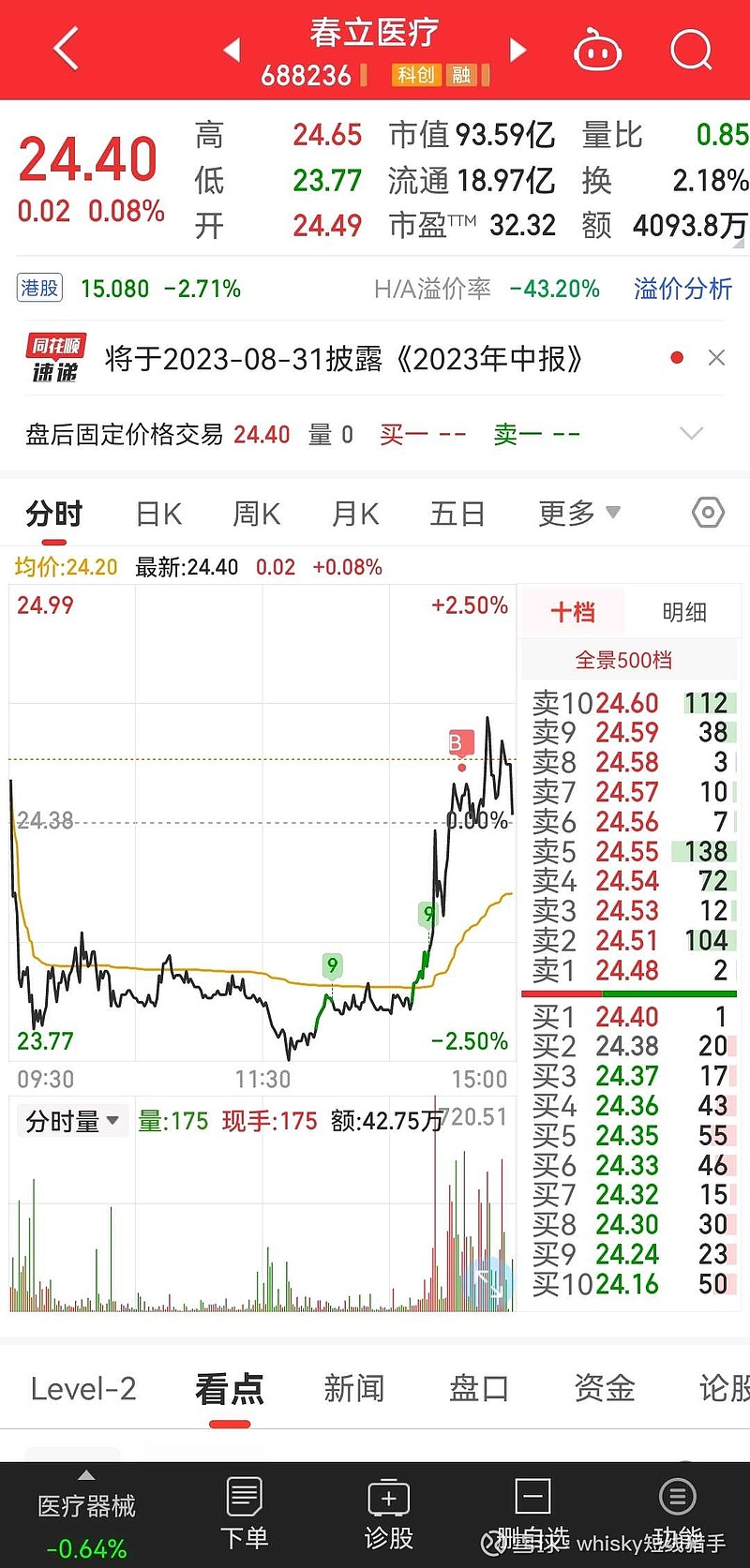
Task: Show the 五日 chart
Action: (x=457, y=514)
